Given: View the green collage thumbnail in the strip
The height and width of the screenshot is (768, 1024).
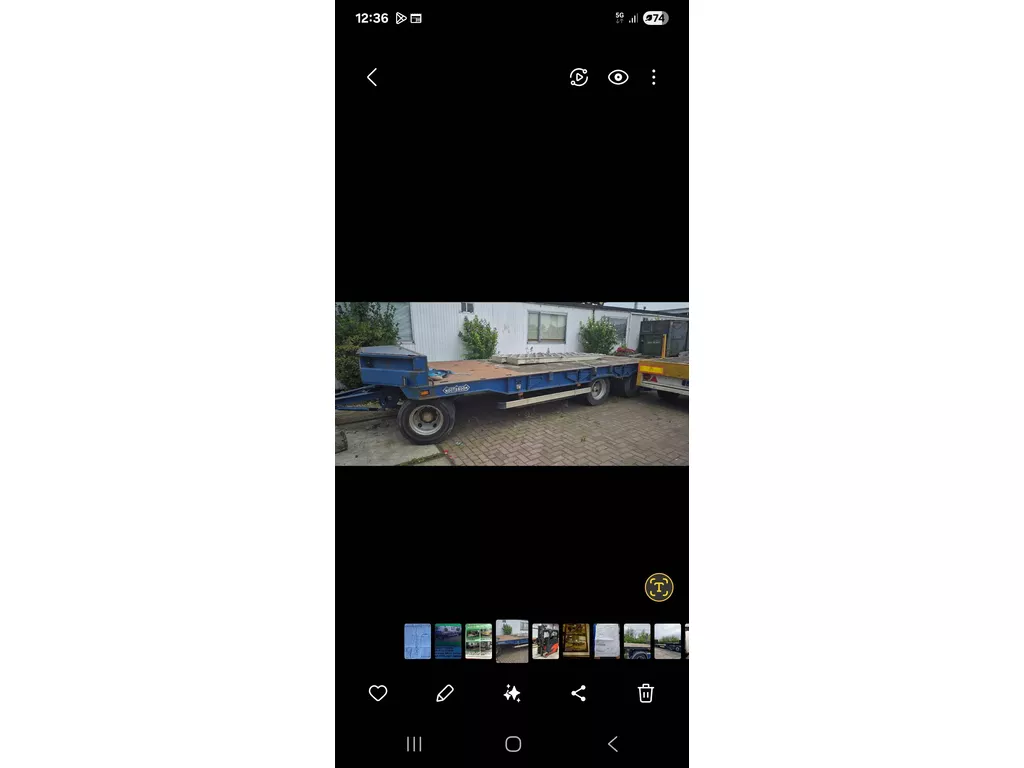Looking at the screenshot, I should click(x=478, y=641).
